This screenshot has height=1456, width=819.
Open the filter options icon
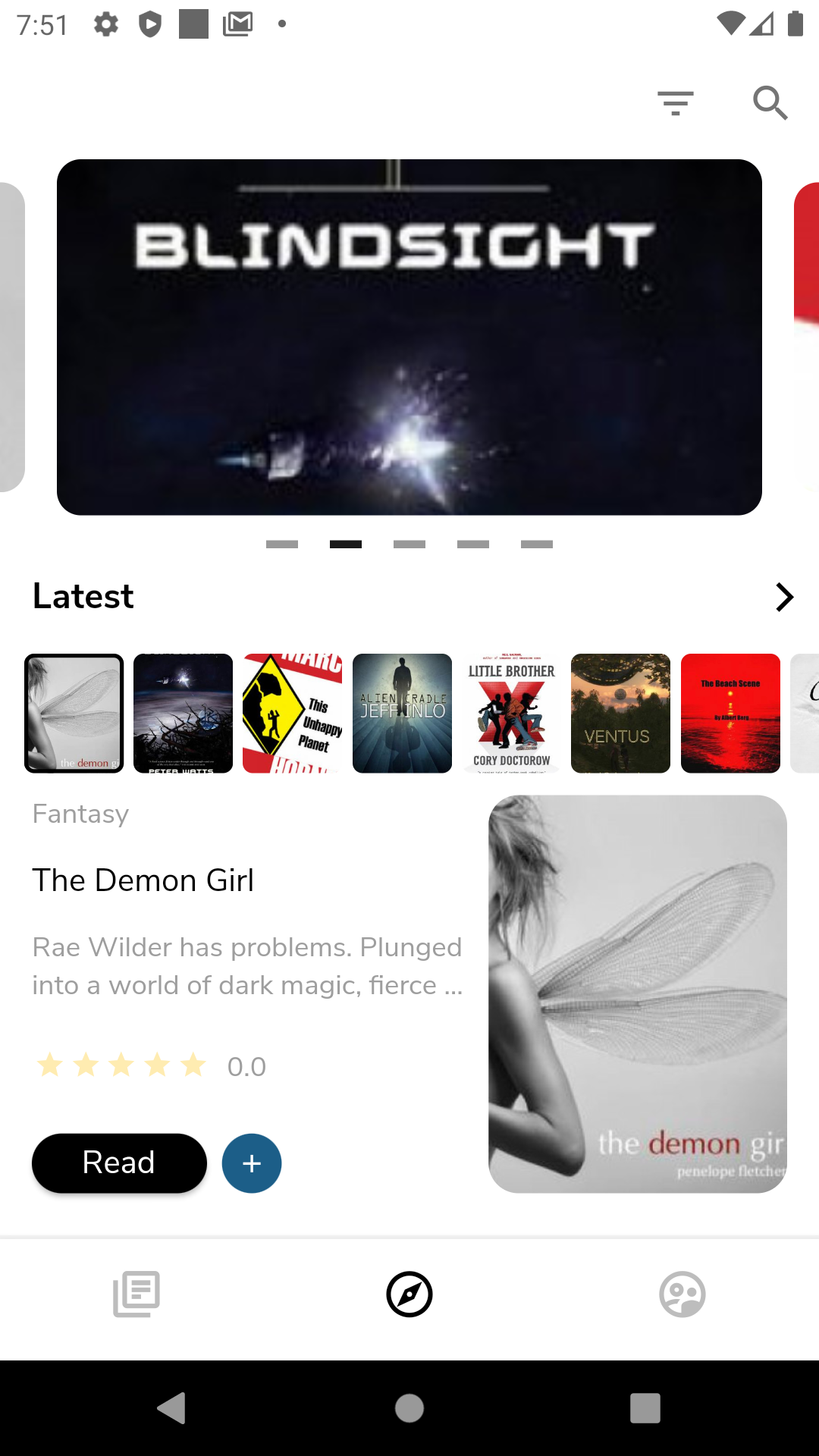point(675,102)
